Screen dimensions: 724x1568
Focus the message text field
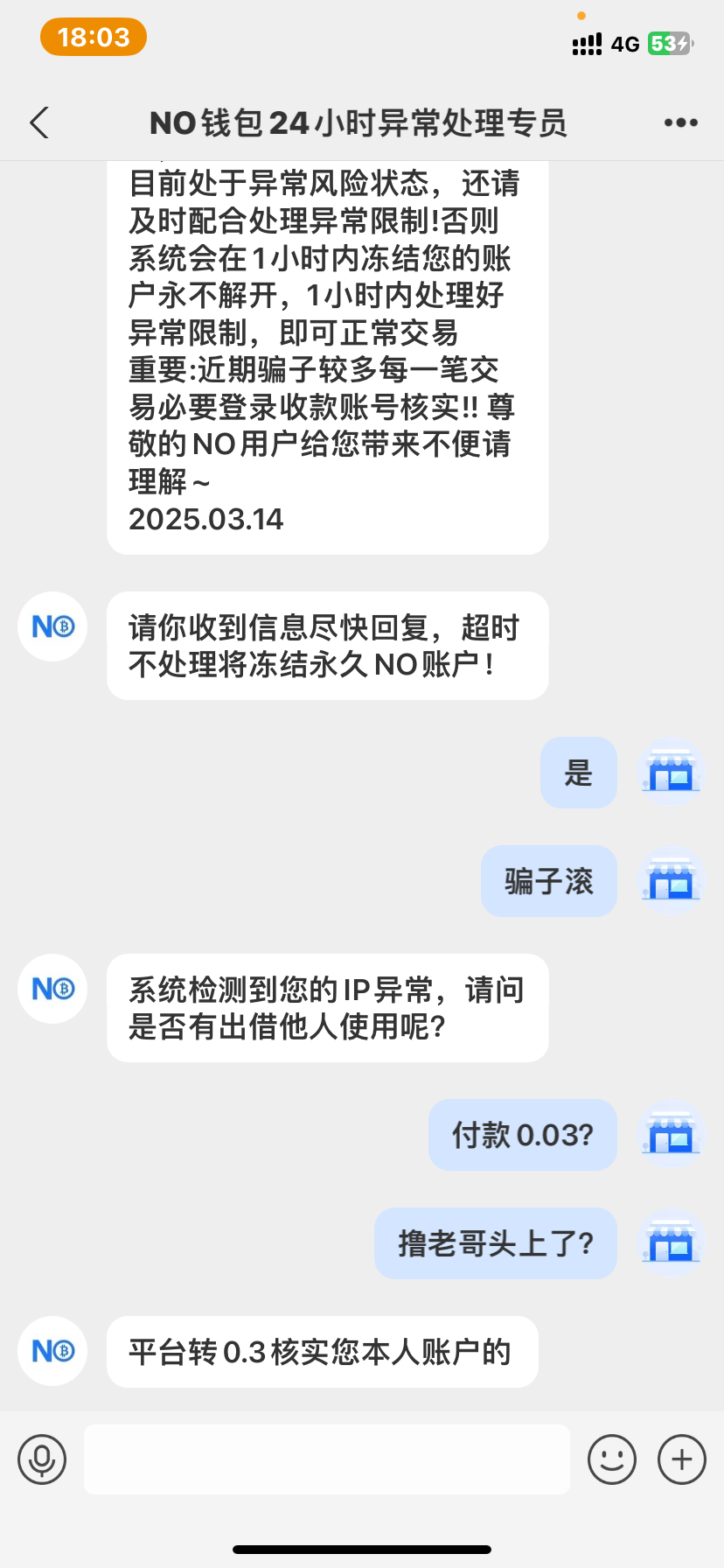pos(327,1459)
